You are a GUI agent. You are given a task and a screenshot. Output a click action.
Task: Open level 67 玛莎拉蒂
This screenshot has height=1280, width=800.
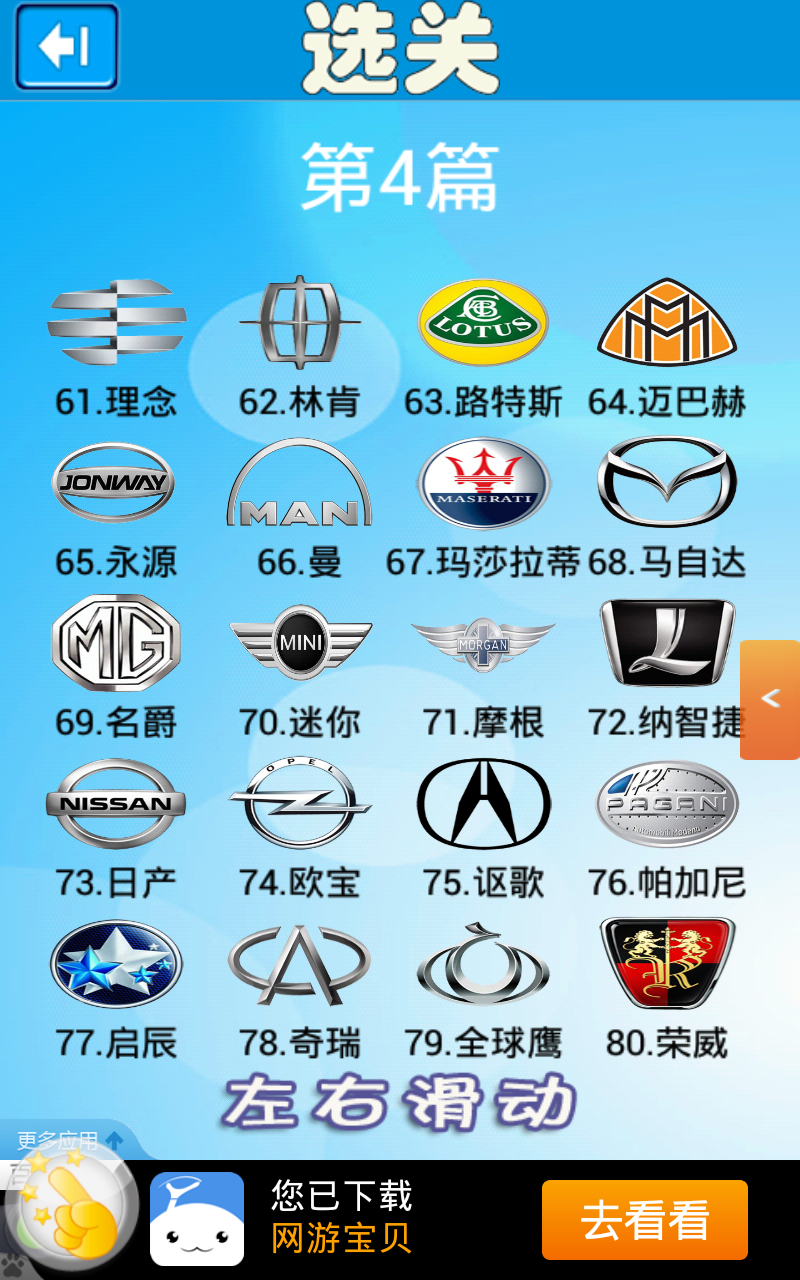click(483, 483)
